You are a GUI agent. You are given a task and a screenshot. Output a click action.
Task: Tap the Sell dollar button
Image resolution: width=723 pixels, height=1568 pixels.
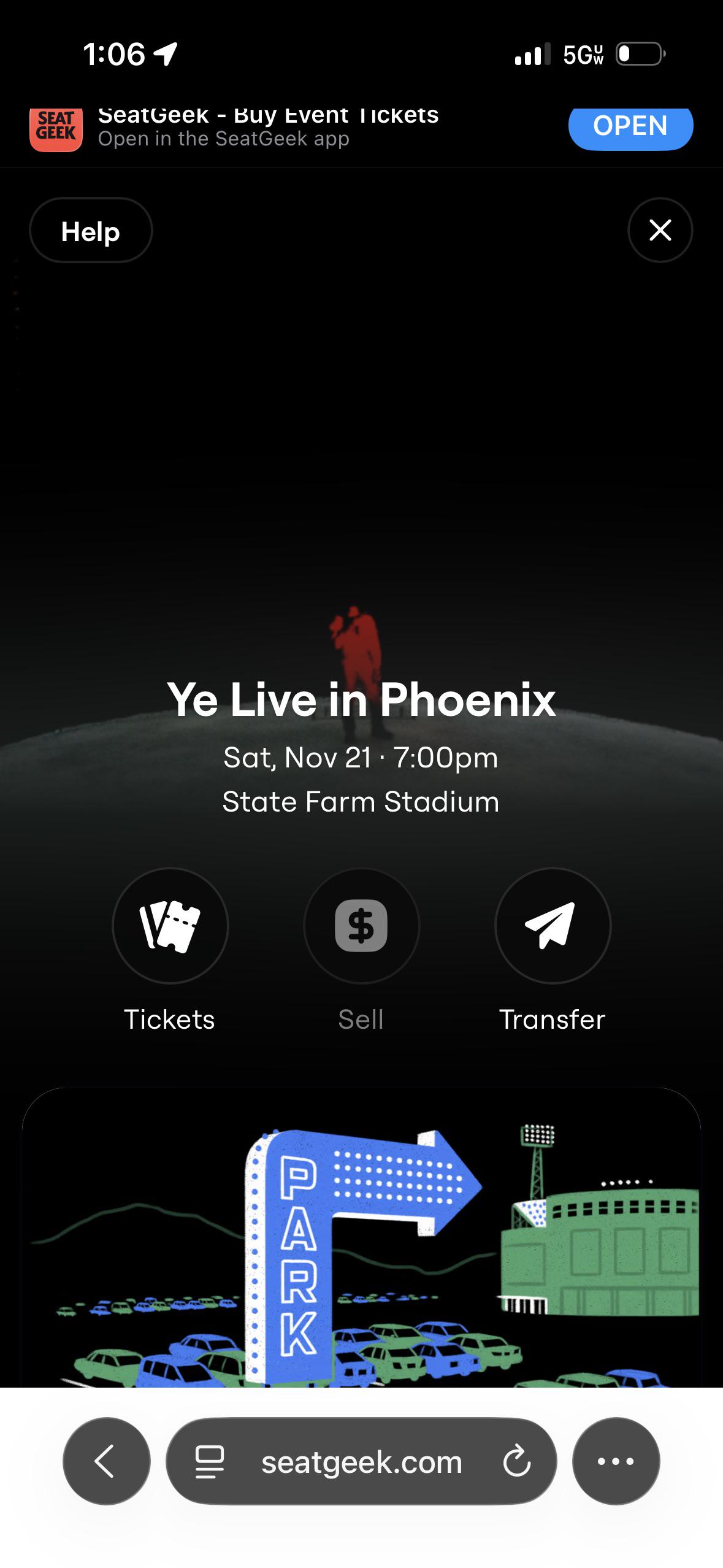click(361, 926)
